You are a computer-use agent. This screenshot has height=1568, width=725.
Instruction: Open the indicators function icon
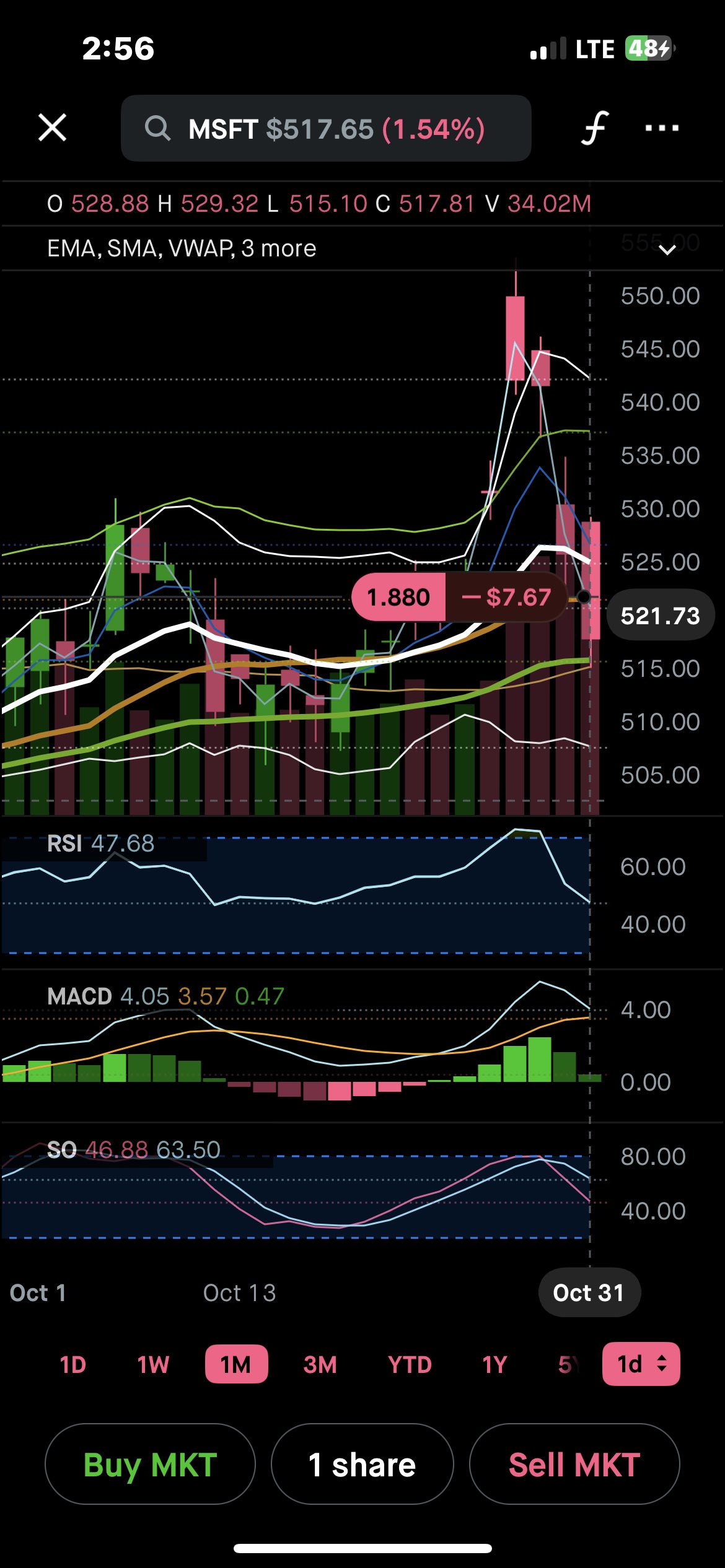[x=595, y=128]
